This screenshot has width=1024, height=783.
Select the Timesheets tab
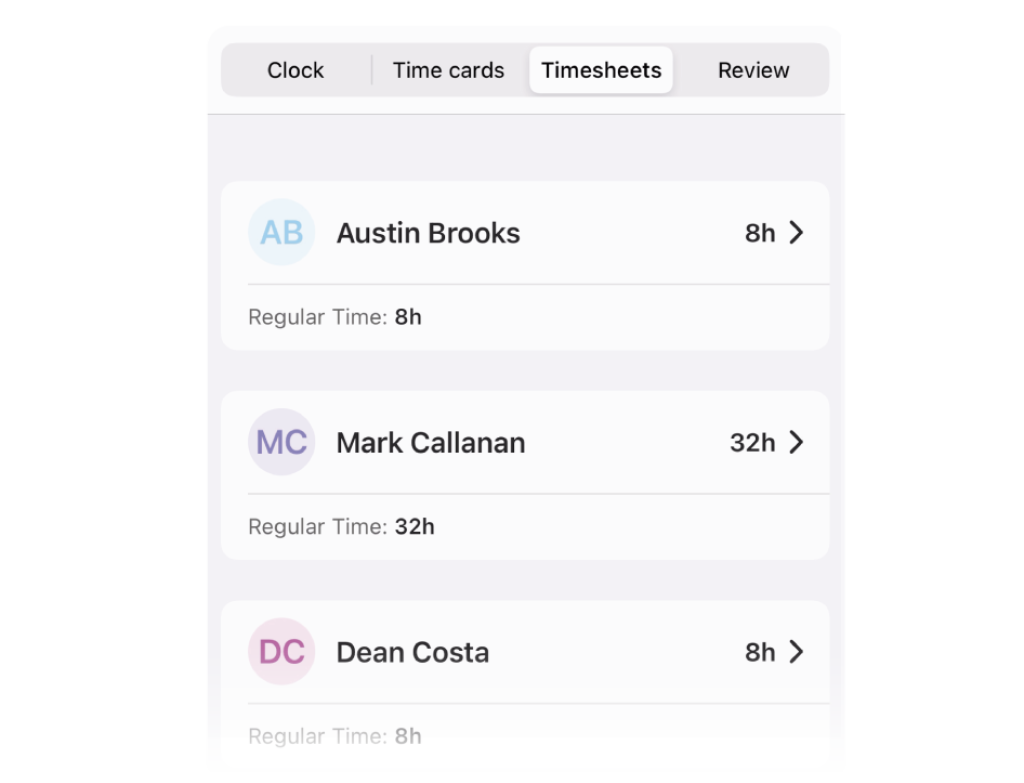(x=601, y=70)
